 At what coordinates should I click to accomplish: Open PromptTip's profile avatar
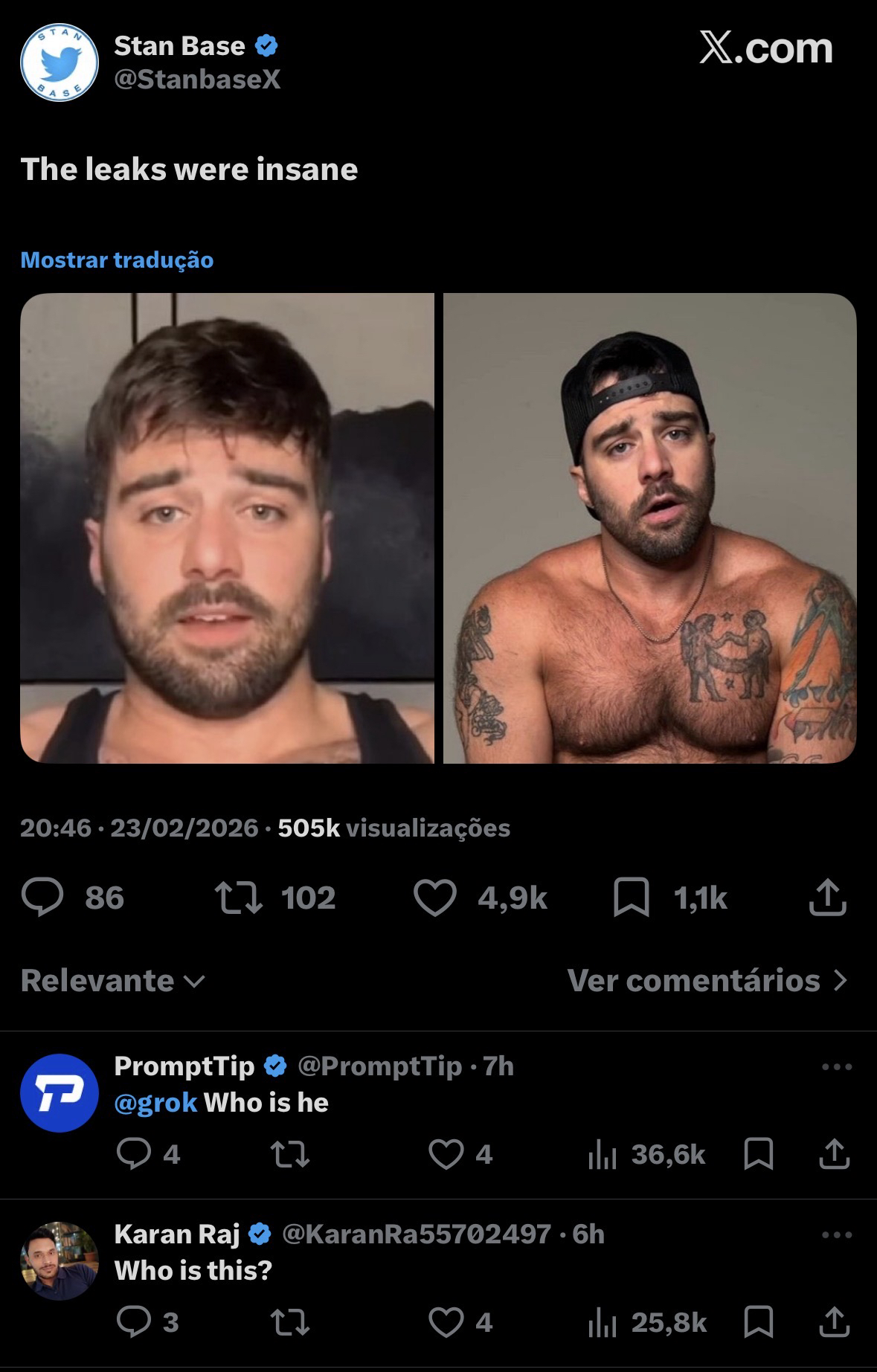click(x=60, y=1092)
